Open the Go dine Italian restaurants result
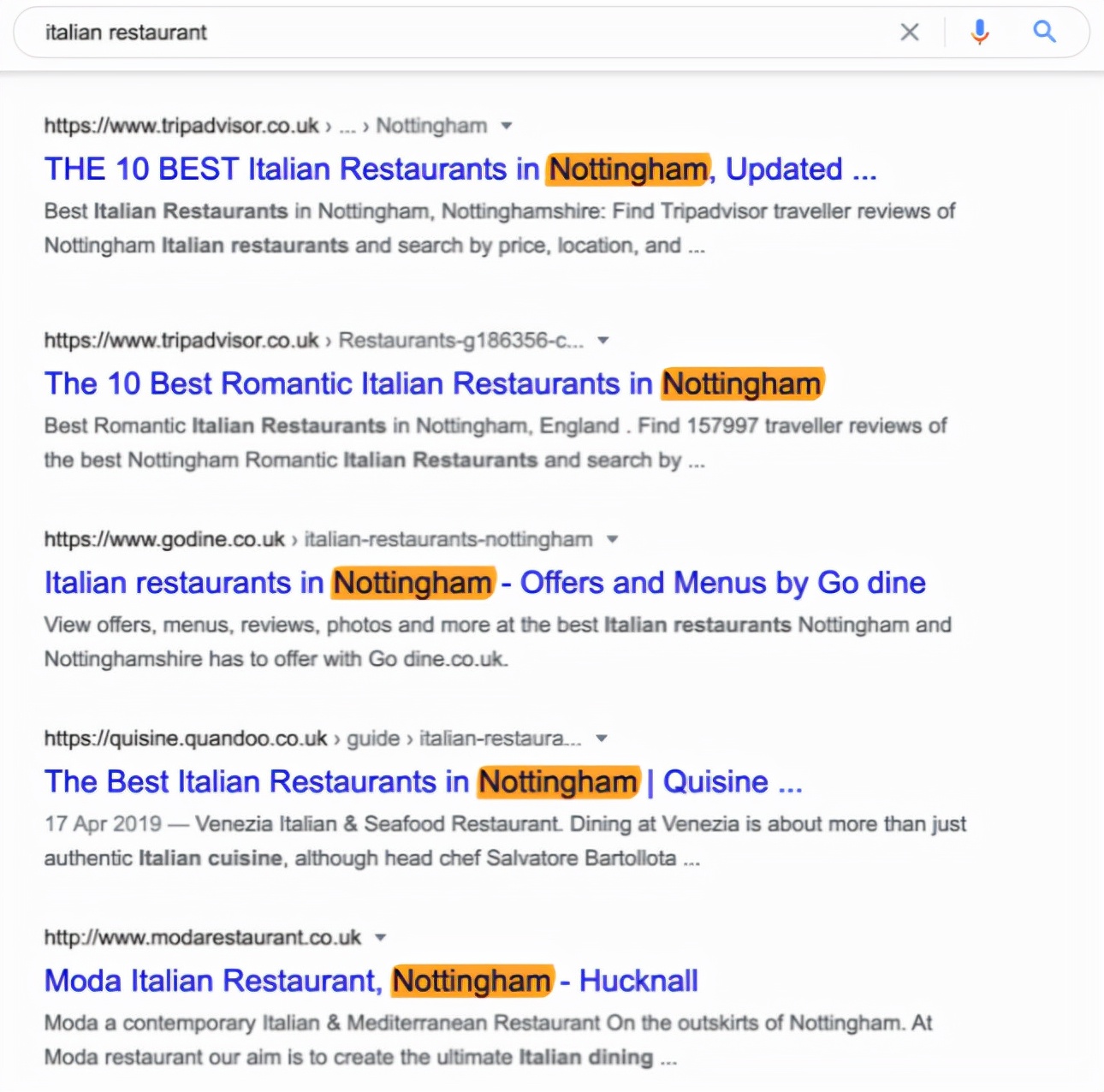The width and height of the screenshot is (1104, 1092). (484, 583)
